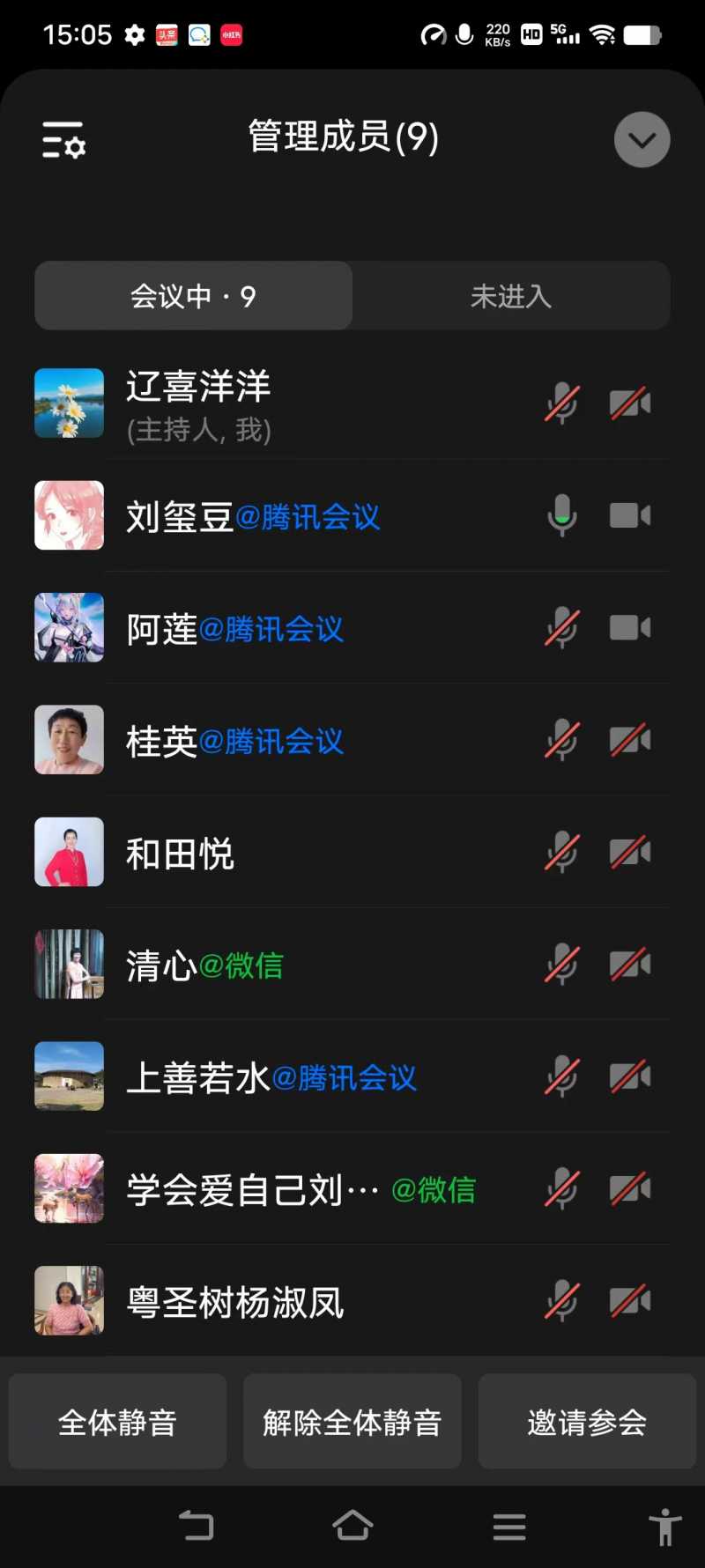Select the 会议中·9 tab
The height and width of the screenshot is (1568, 705).
click(193, 296)
